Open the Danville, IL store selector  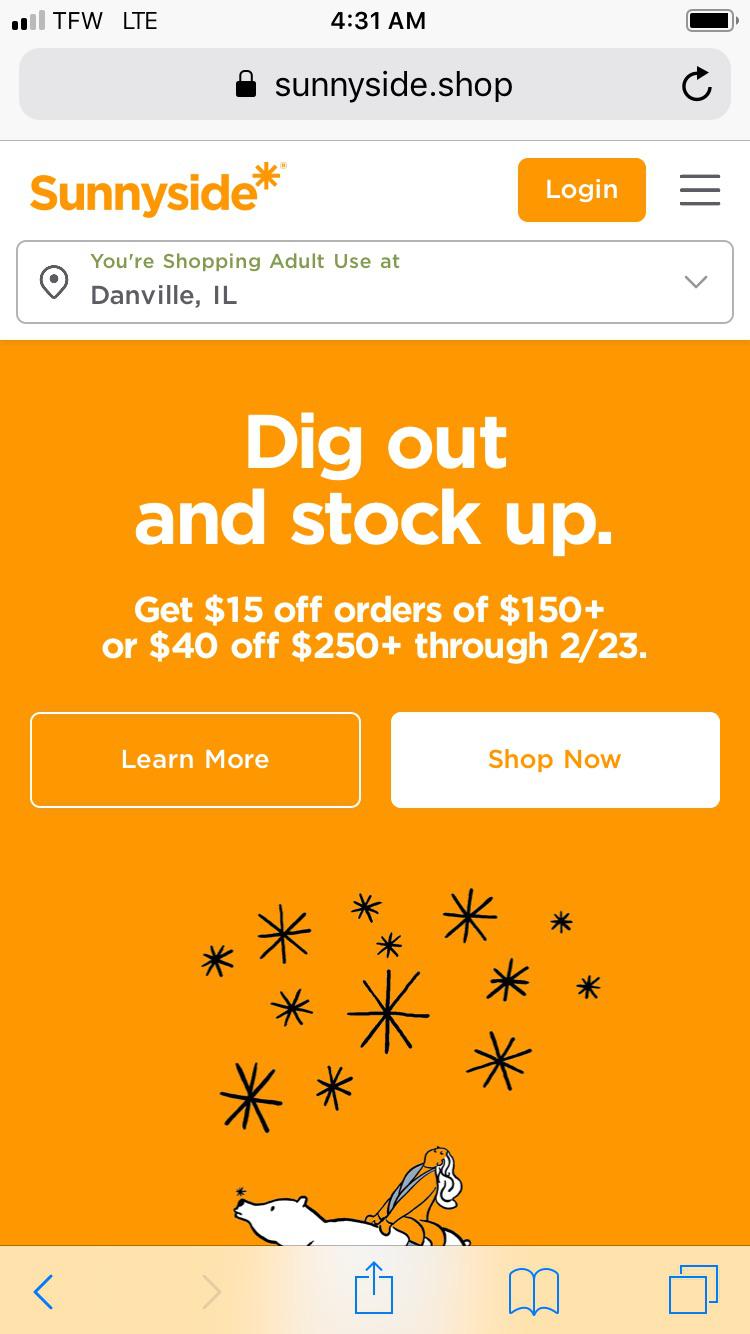pos(374,282)
